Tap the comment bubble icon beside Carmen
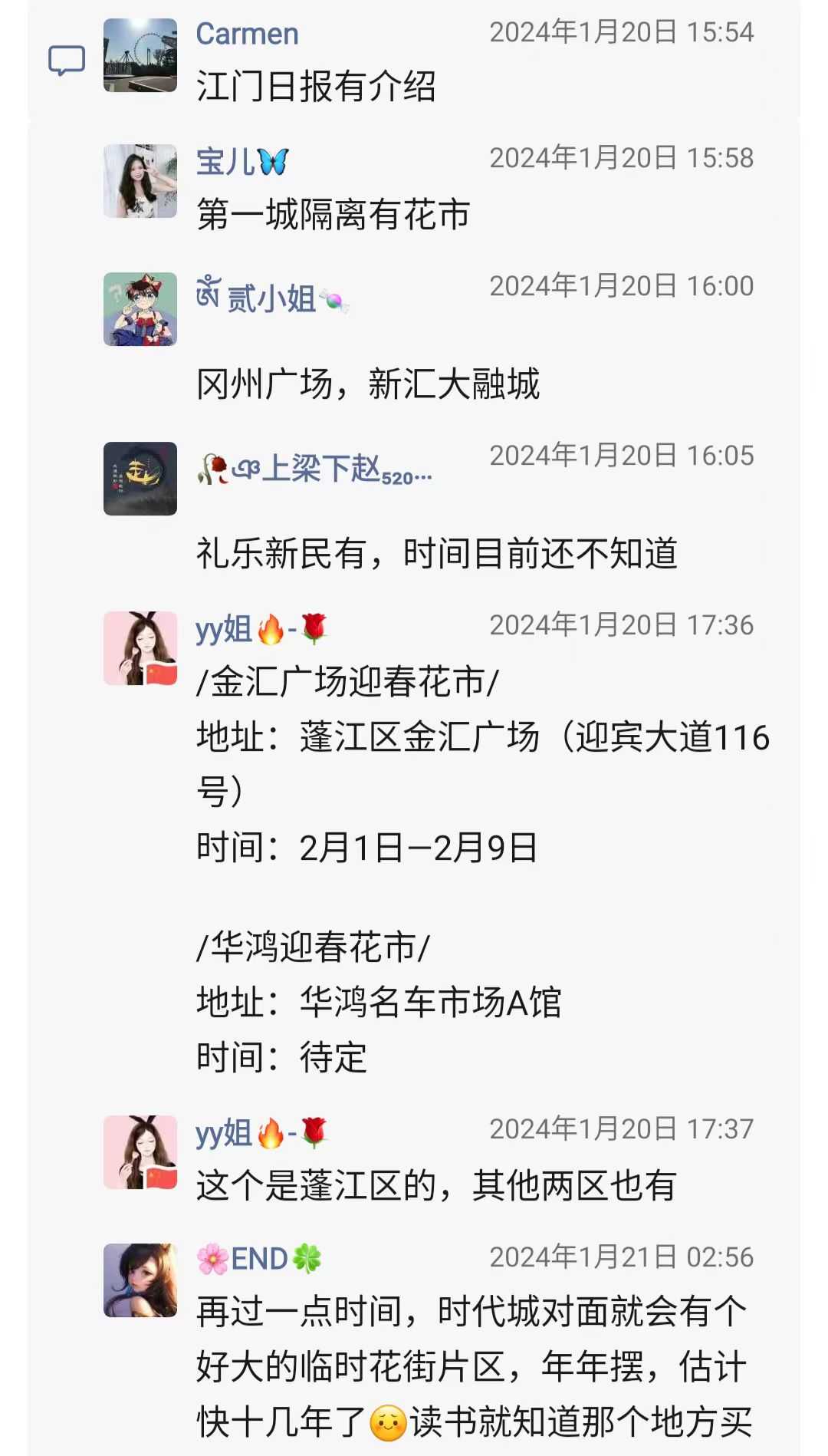828x1456 pixels. tap(67, 60)
